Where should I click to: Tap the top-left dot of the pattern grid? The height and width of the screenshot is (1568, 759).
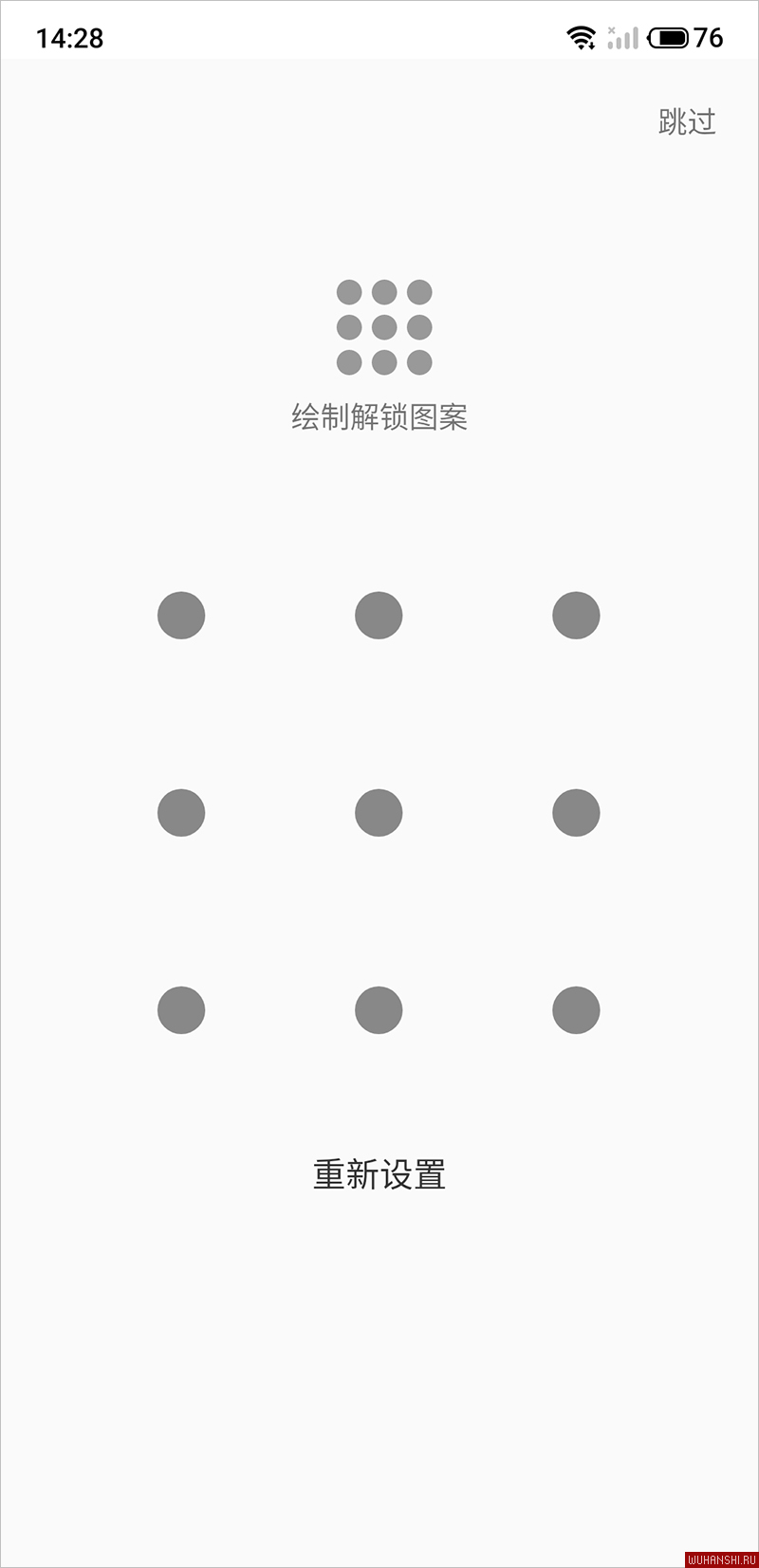pos(181,616)
